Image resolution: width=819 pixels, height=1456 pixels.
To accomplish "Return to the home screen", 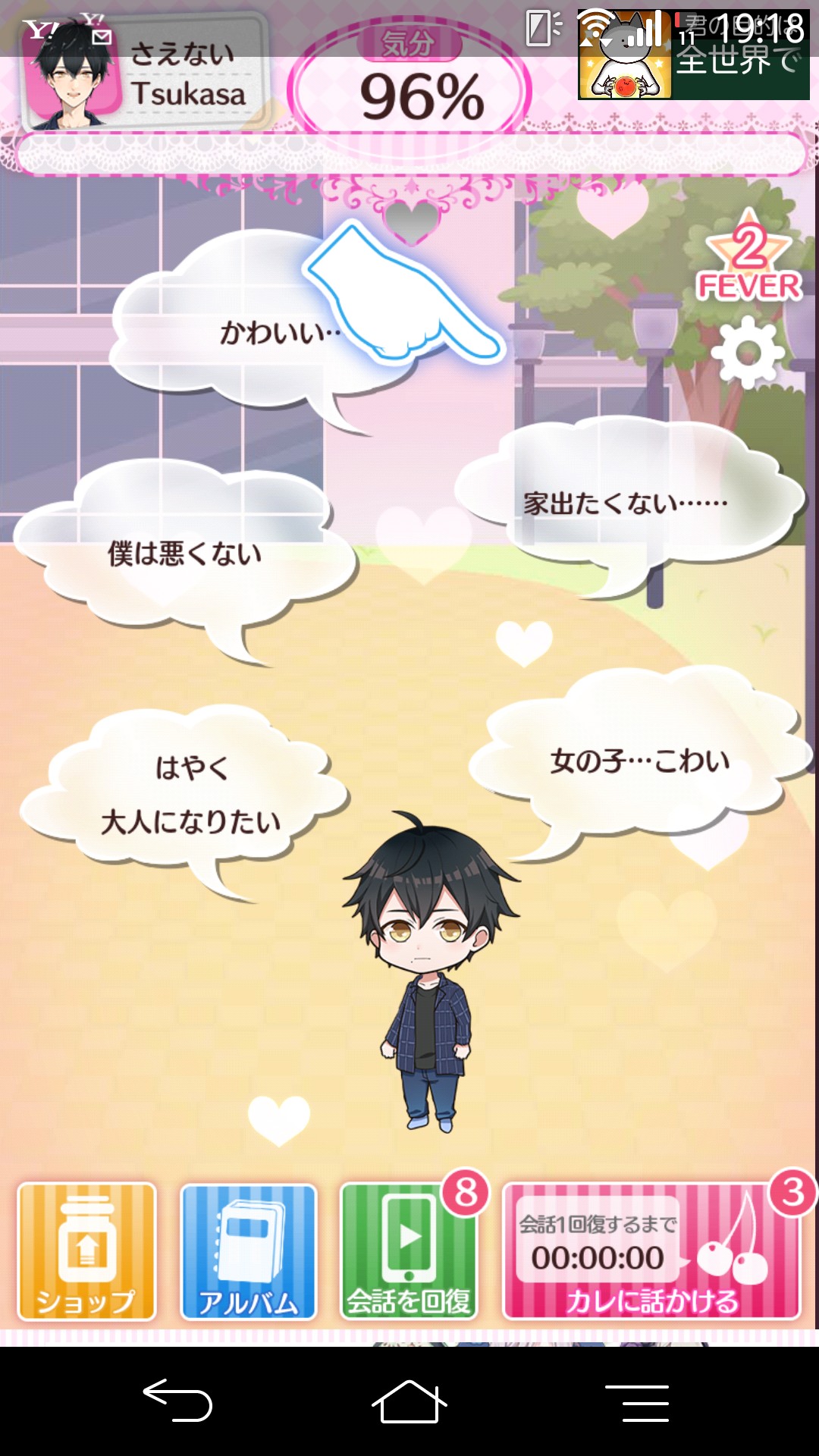I will click(409, 1401).
